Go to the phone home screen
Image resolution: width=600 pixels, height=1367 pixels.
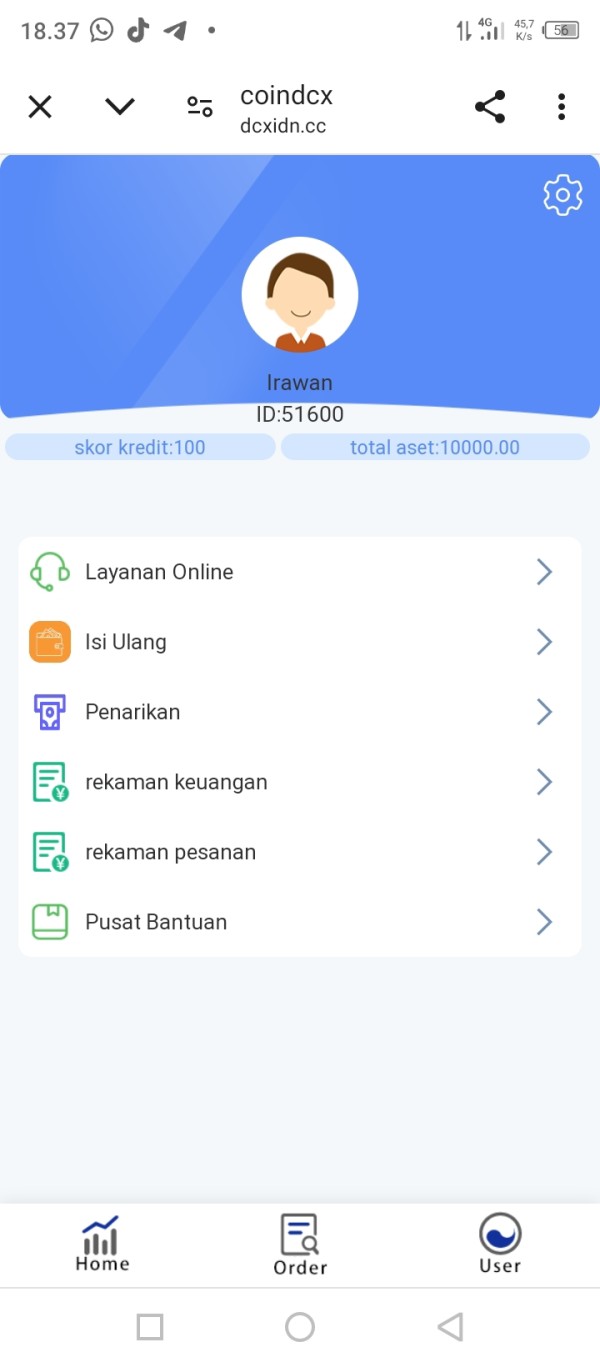pyautogui.click(x=300, y=1327)
